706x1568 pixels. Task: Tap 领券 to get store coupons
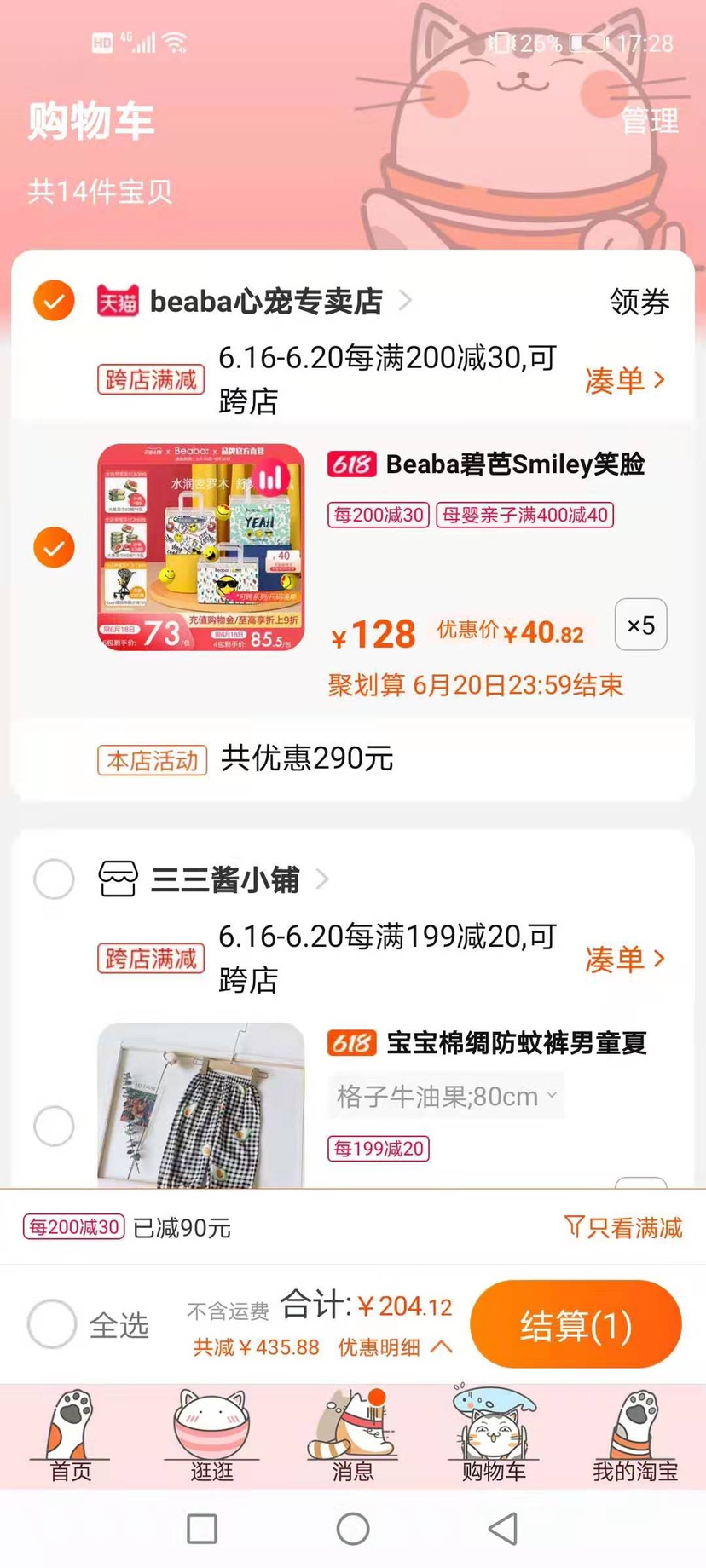pyautogui.click(x=639, y=302)
